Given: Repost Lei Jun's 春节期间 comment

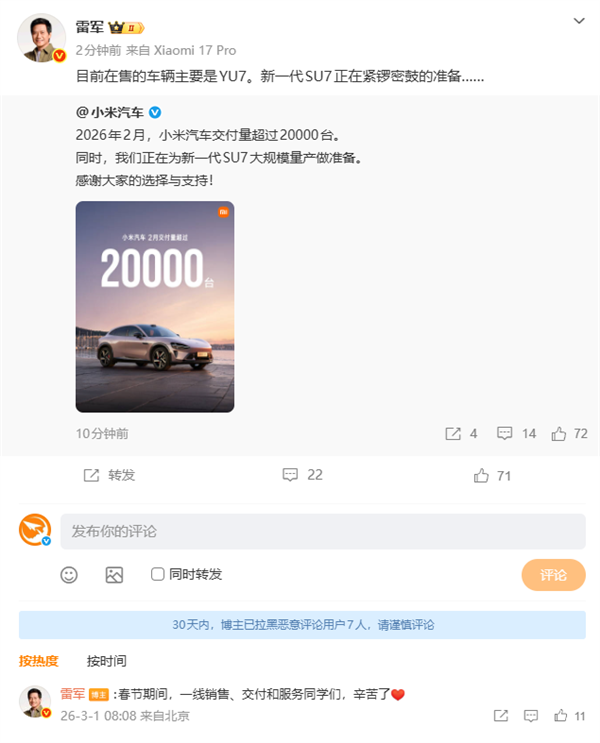Looking at the screenshot, I should 500,716.
